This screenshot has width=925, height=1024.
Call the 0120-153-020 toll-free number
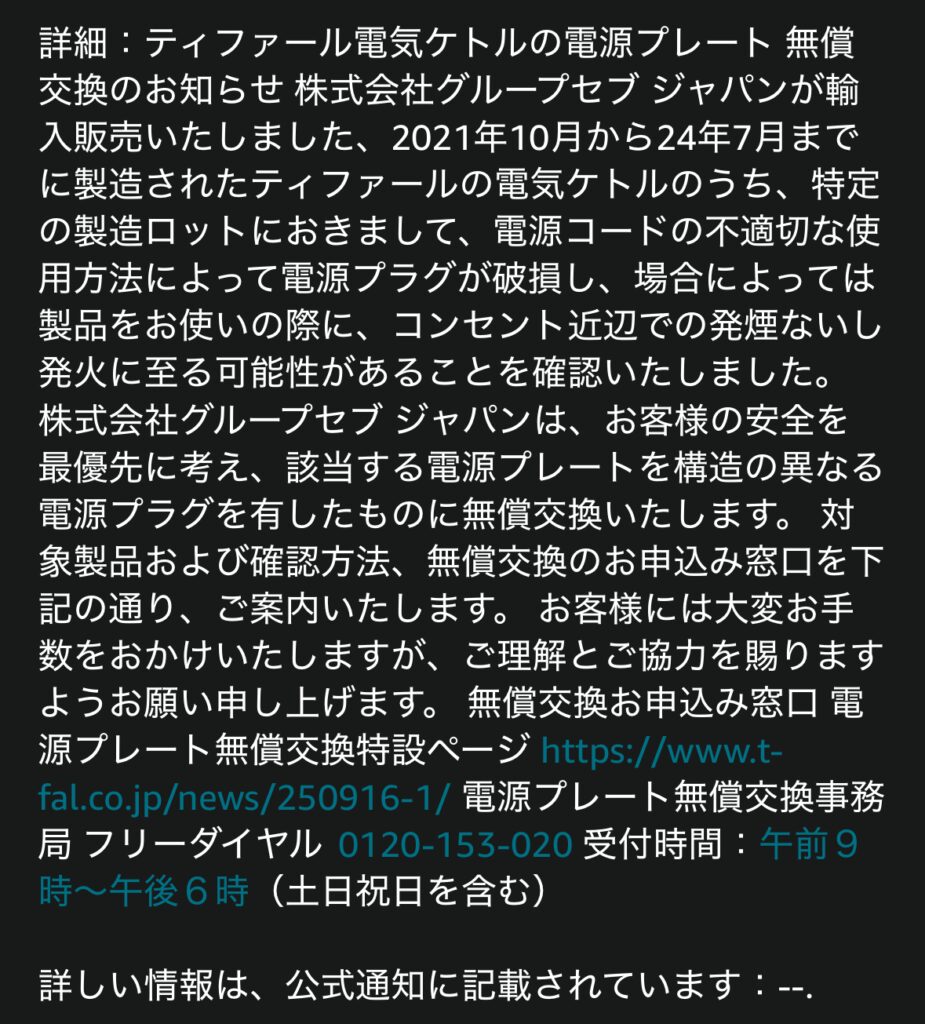(455, 845)
